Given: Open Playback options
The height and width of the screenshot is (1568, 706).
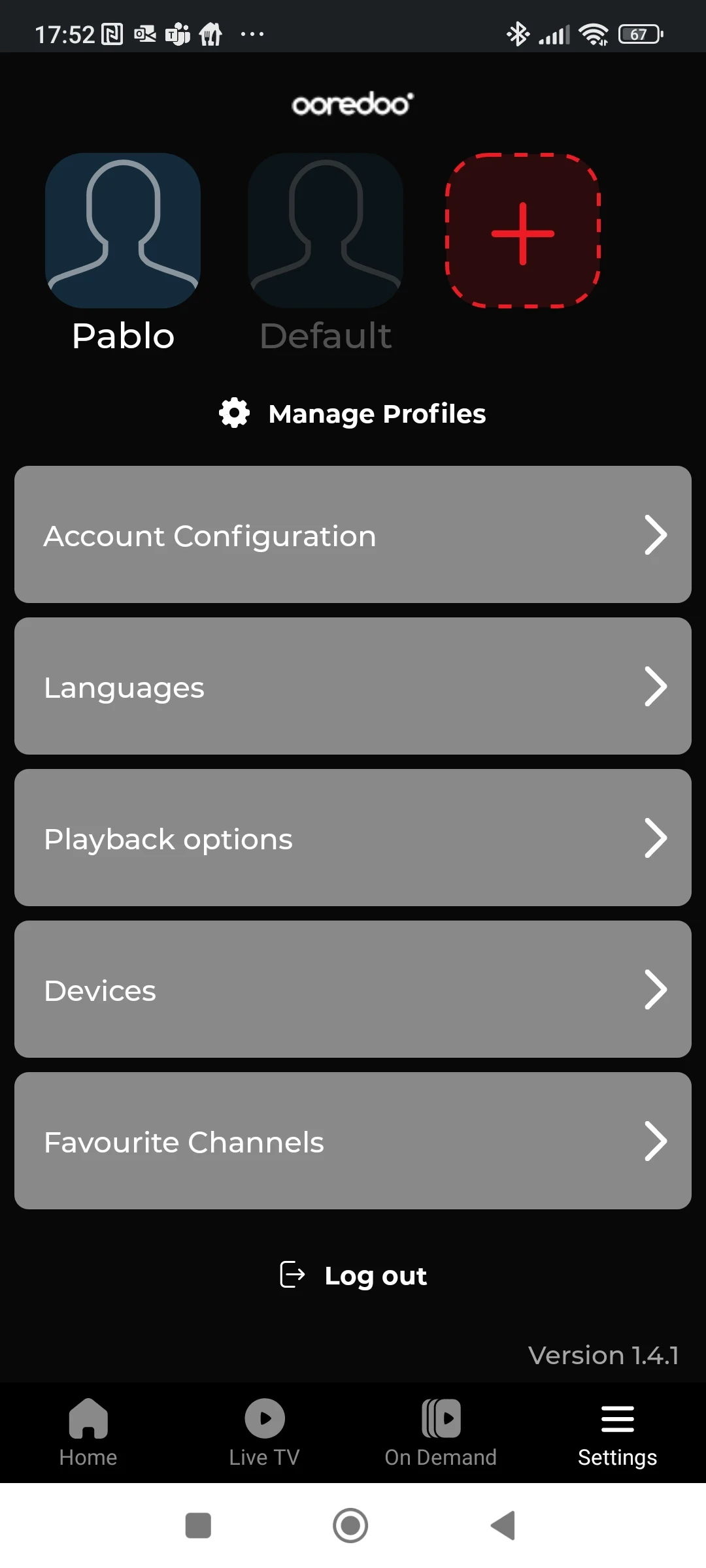Looking at the screenshot, I should click(353, 838).
